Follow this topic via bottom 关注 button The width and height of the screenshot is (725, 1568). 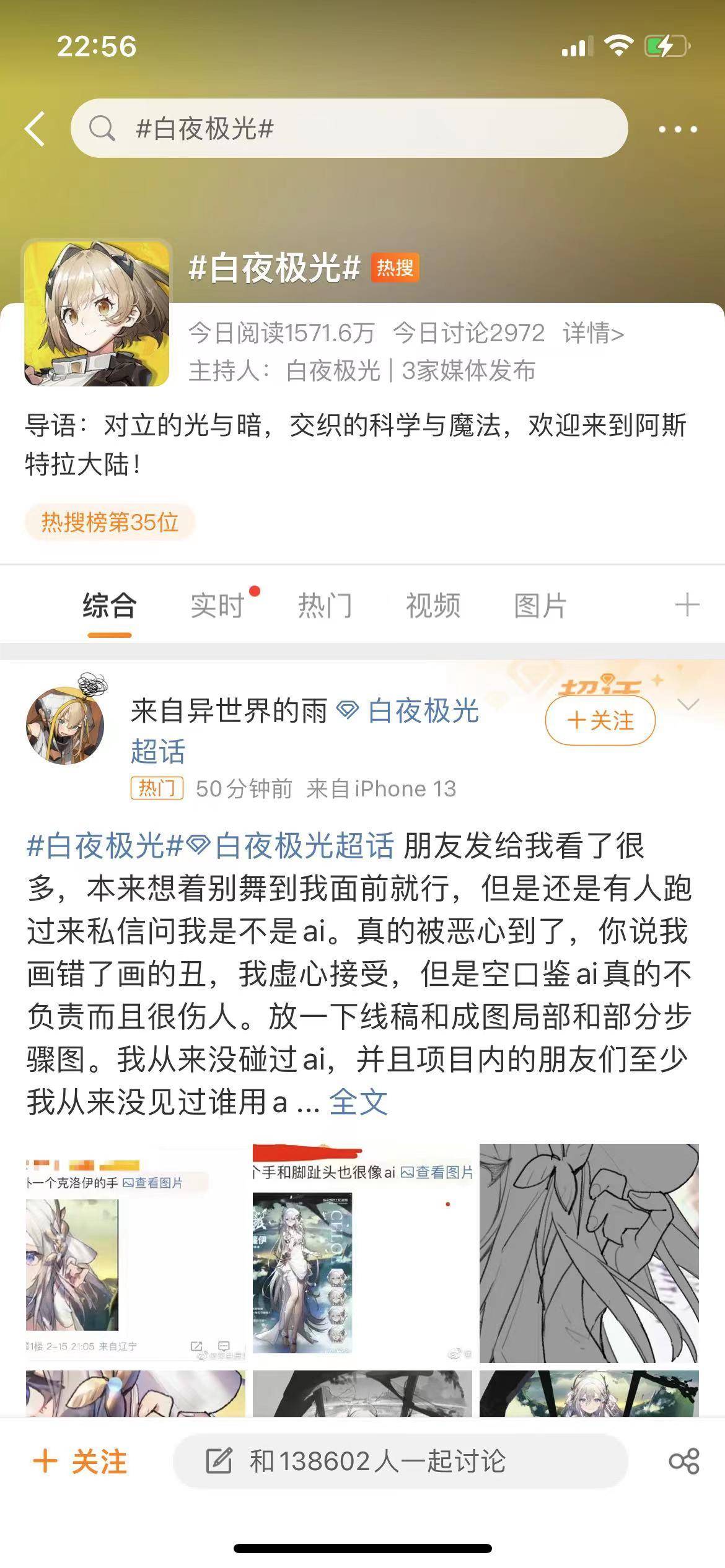[x=81, y=1461]
